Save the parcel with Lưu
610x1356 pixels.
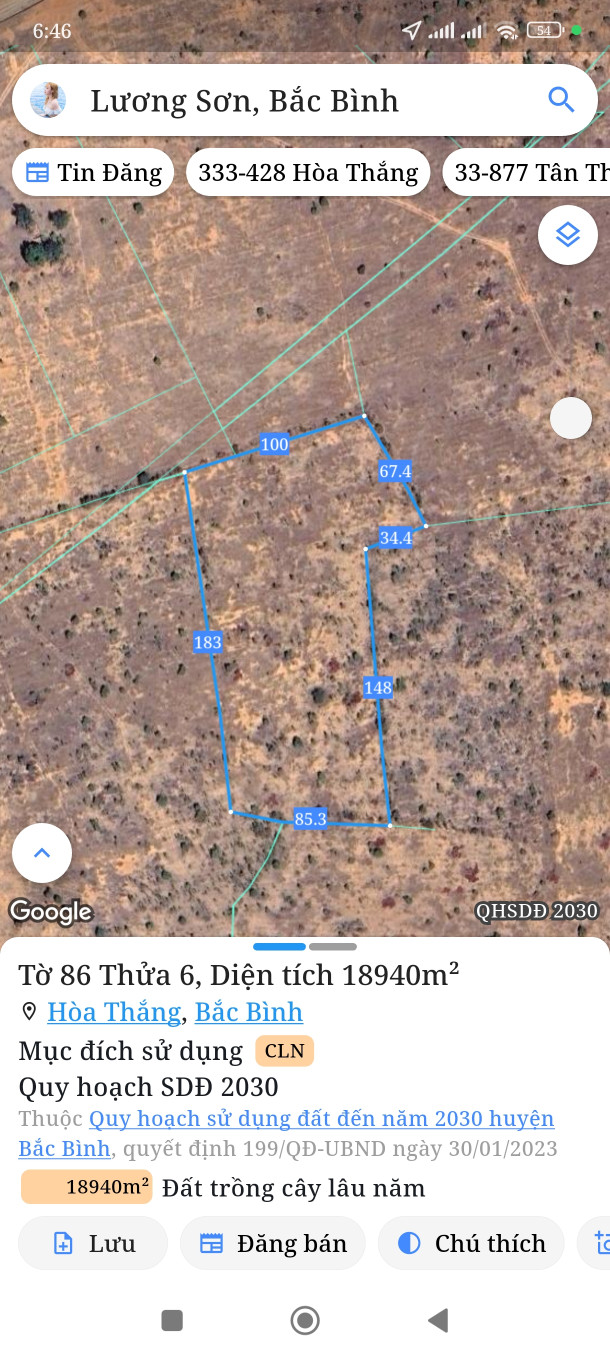93,1243
